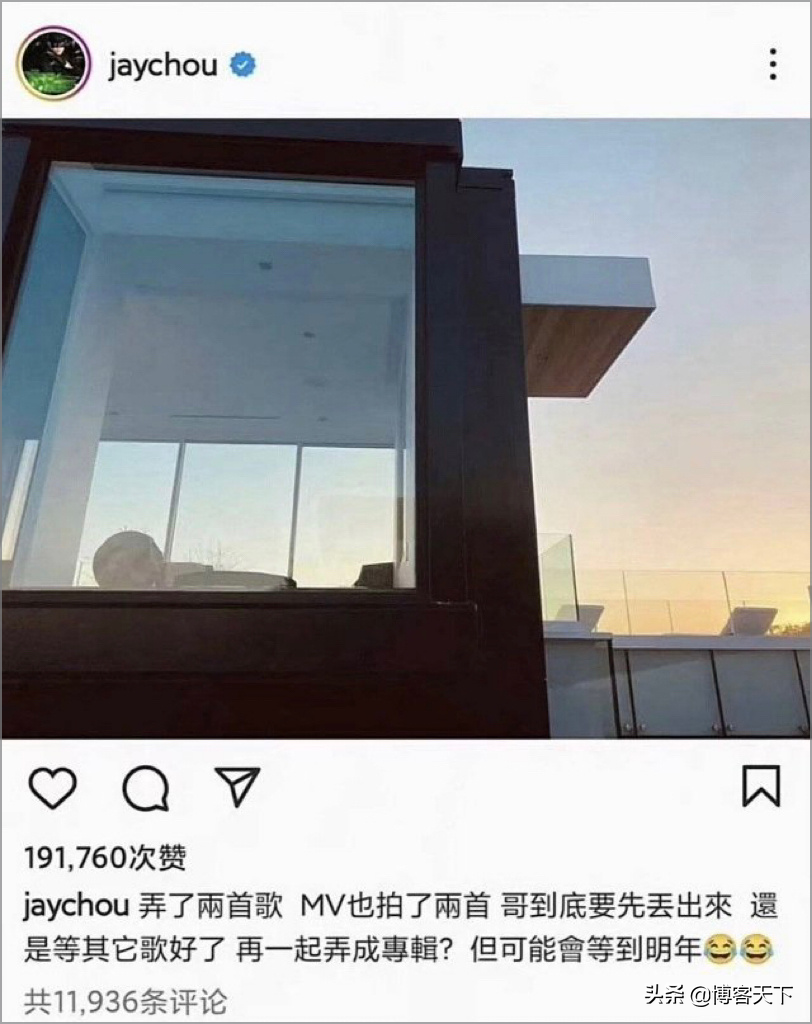Like jaychou's post with the heart icon
The width and height of the screenshot is (812, 1024).
(52, 788)
